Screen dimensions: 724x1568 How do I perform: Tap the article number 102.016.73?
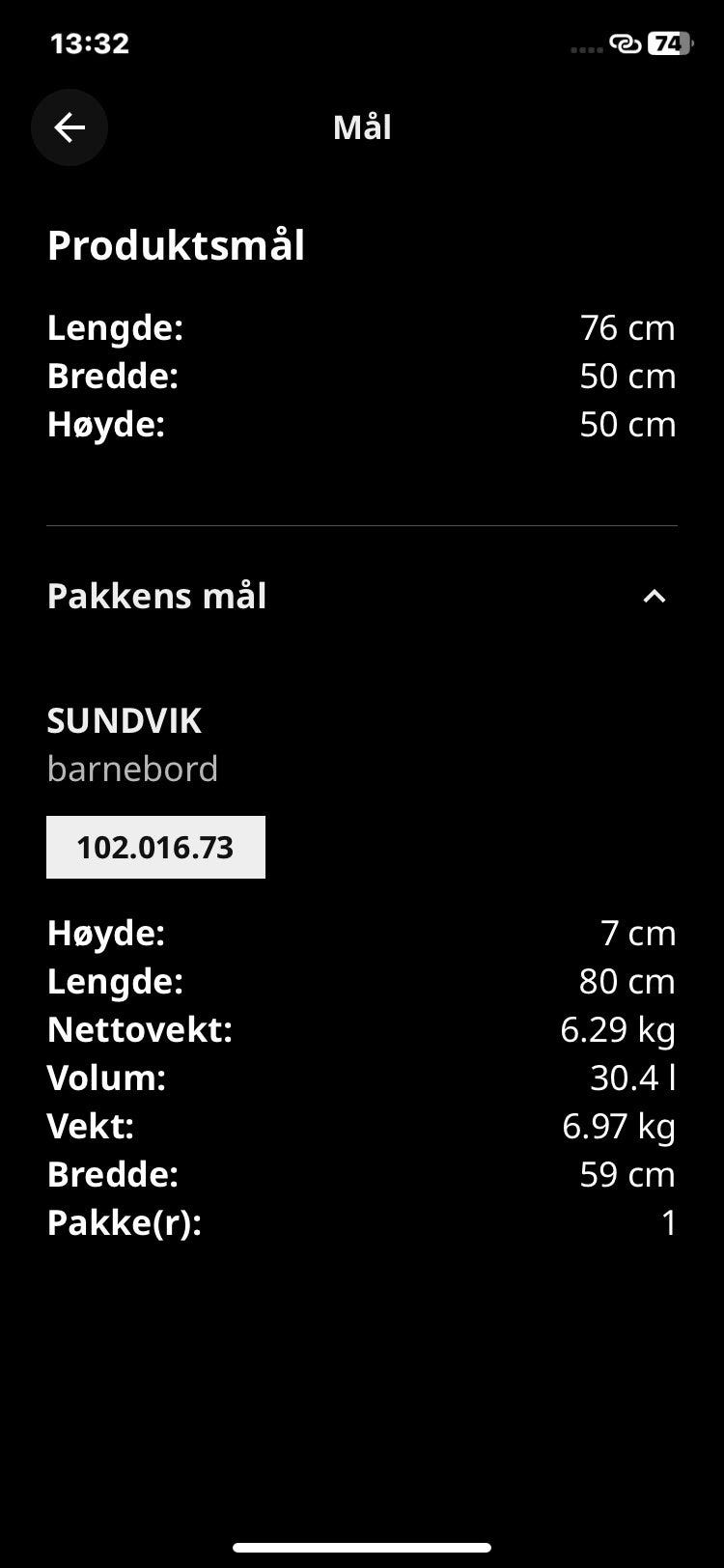(155, 847)
